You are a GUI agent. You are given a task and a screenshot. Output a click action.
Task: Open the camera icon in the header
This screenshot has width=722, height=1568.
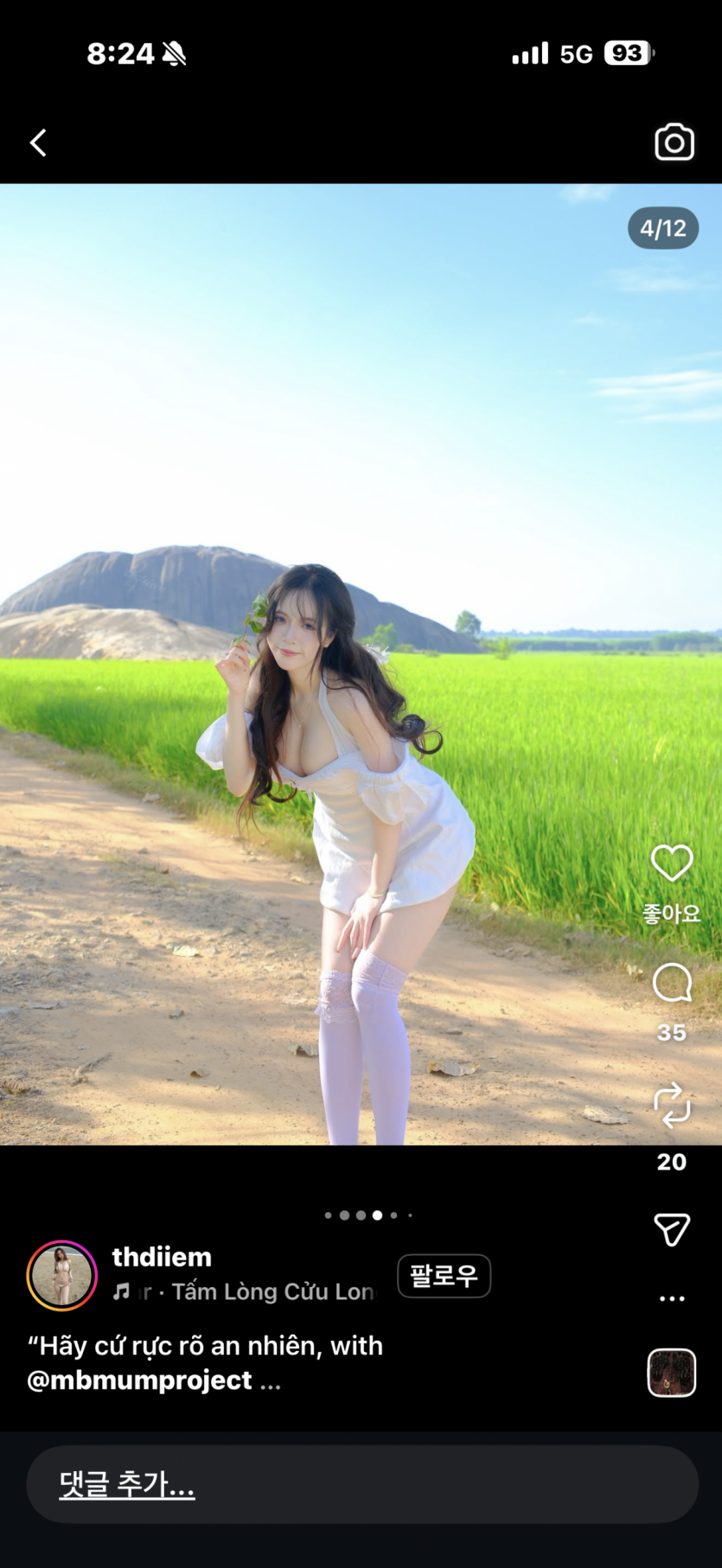coord(674,143)
